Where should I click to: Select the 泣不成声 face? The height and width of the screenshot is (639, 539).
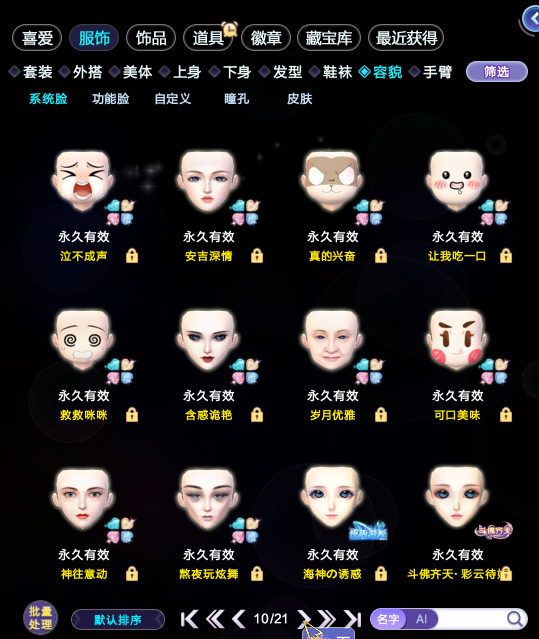coord(83,181)
